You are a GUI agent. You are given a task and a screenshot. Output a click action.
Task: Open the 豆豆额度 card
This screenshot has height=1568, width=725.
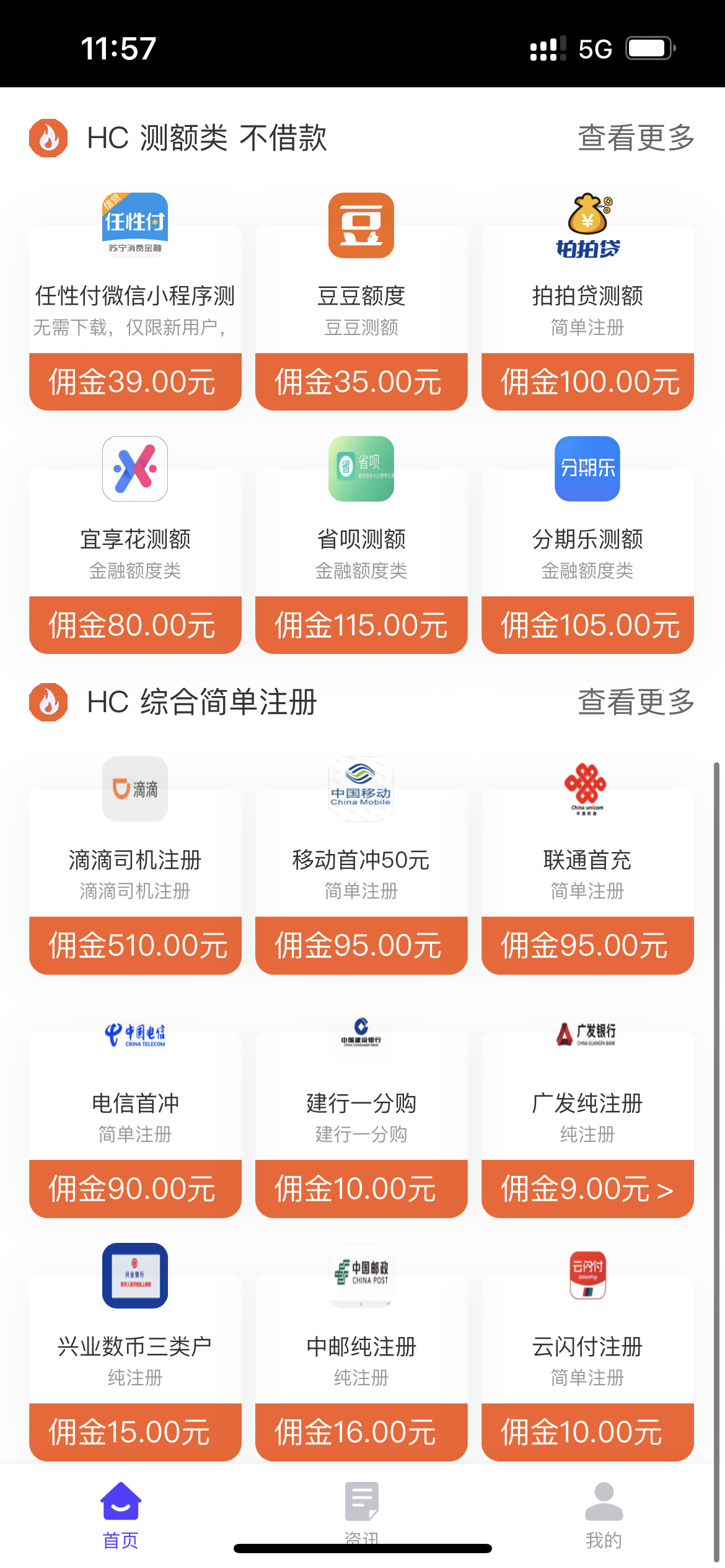pyautogui.click(x=361, y=302)
